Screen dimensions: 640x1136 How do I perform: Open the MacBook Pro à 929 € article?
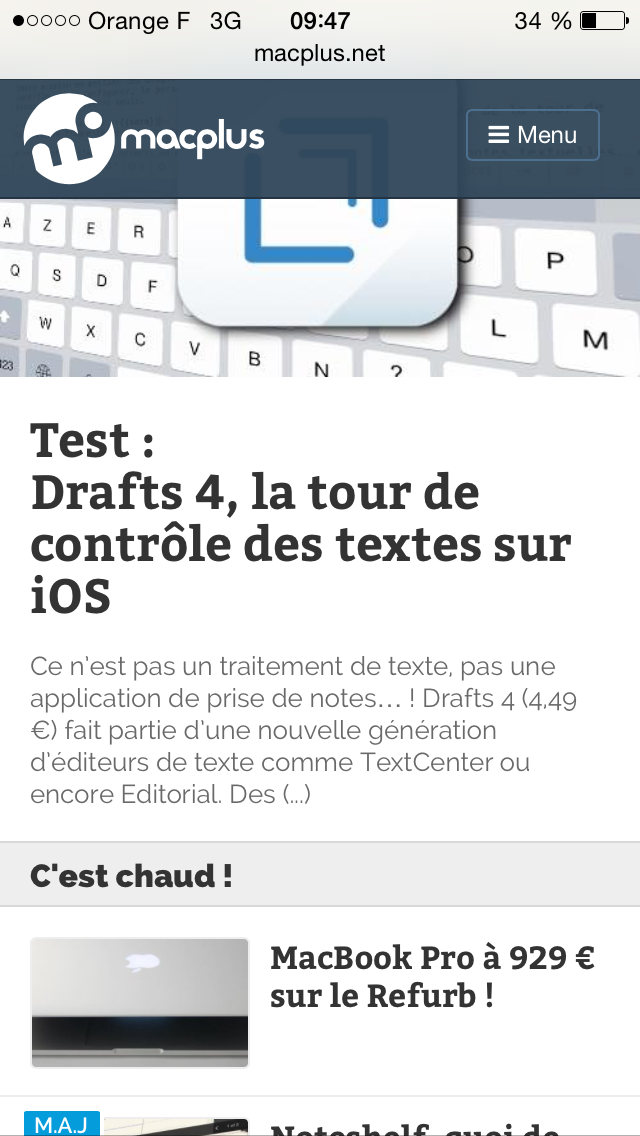pos(433,977)
